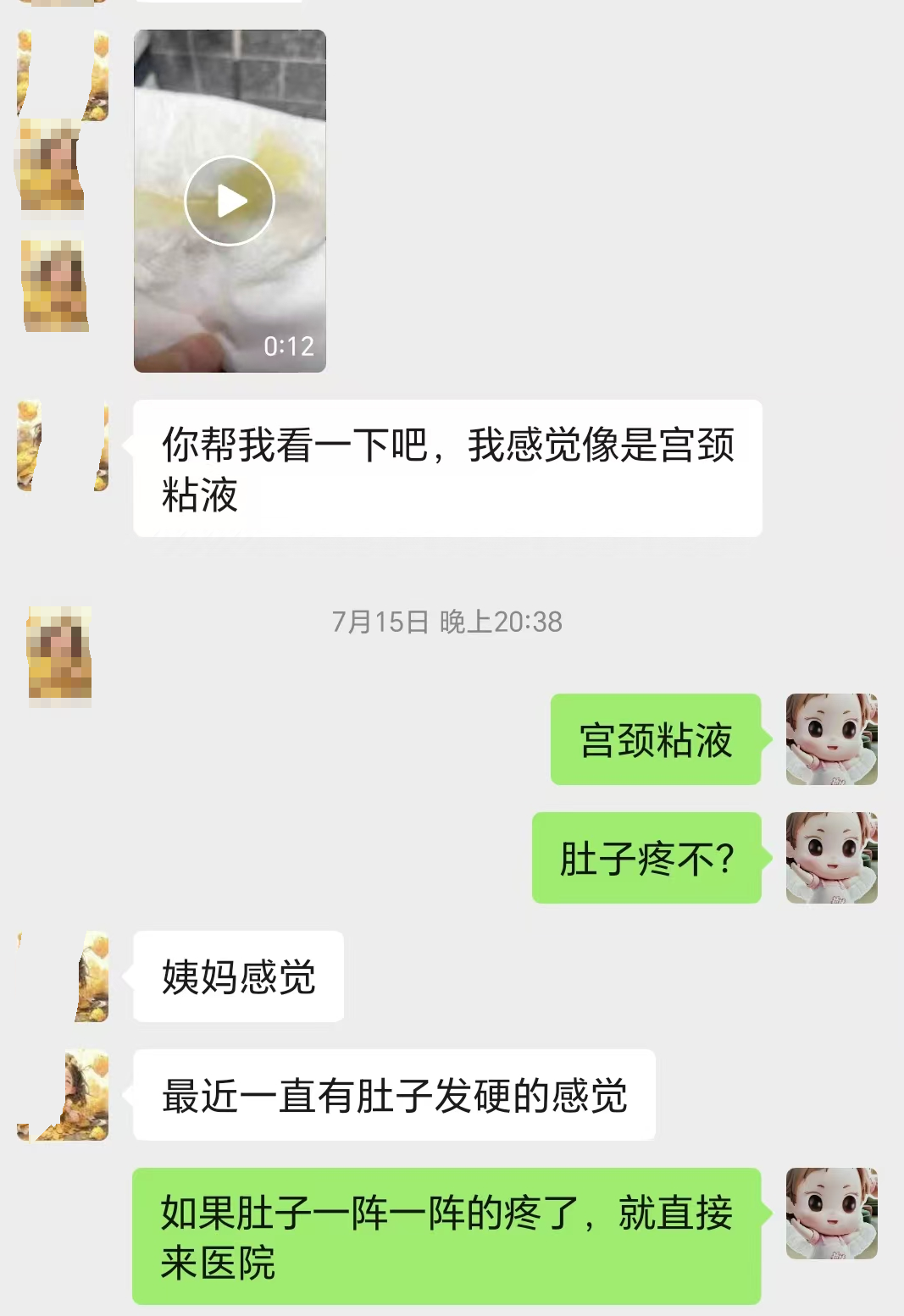Select the '姨妈感觉' white chat bubble
Screen dimensions: 904x1316
coord(238,976)
